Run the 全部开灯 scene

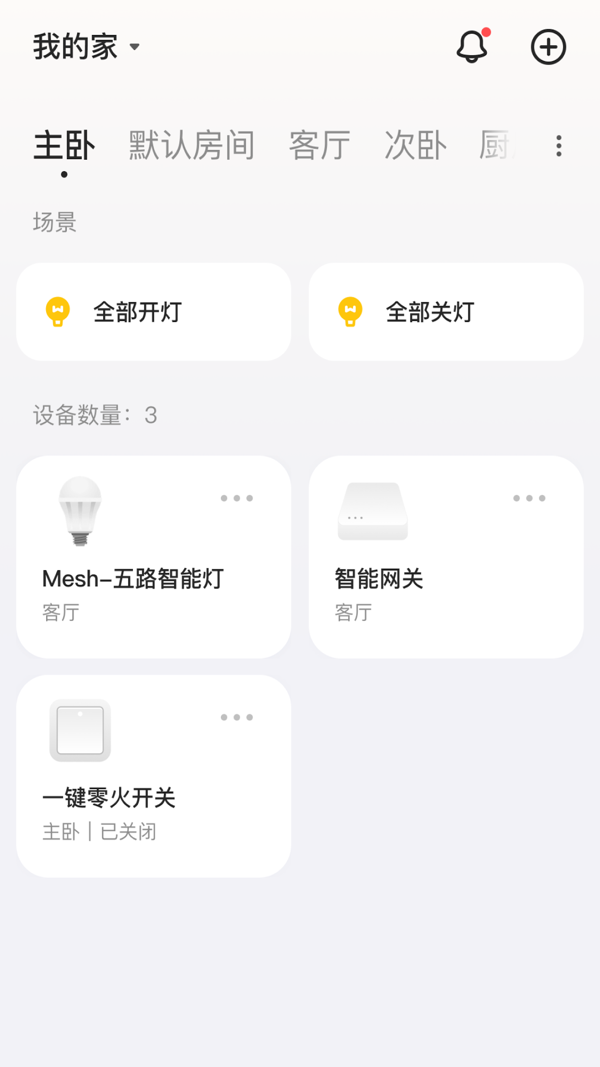pyautogui.click(x=154, y=312)
